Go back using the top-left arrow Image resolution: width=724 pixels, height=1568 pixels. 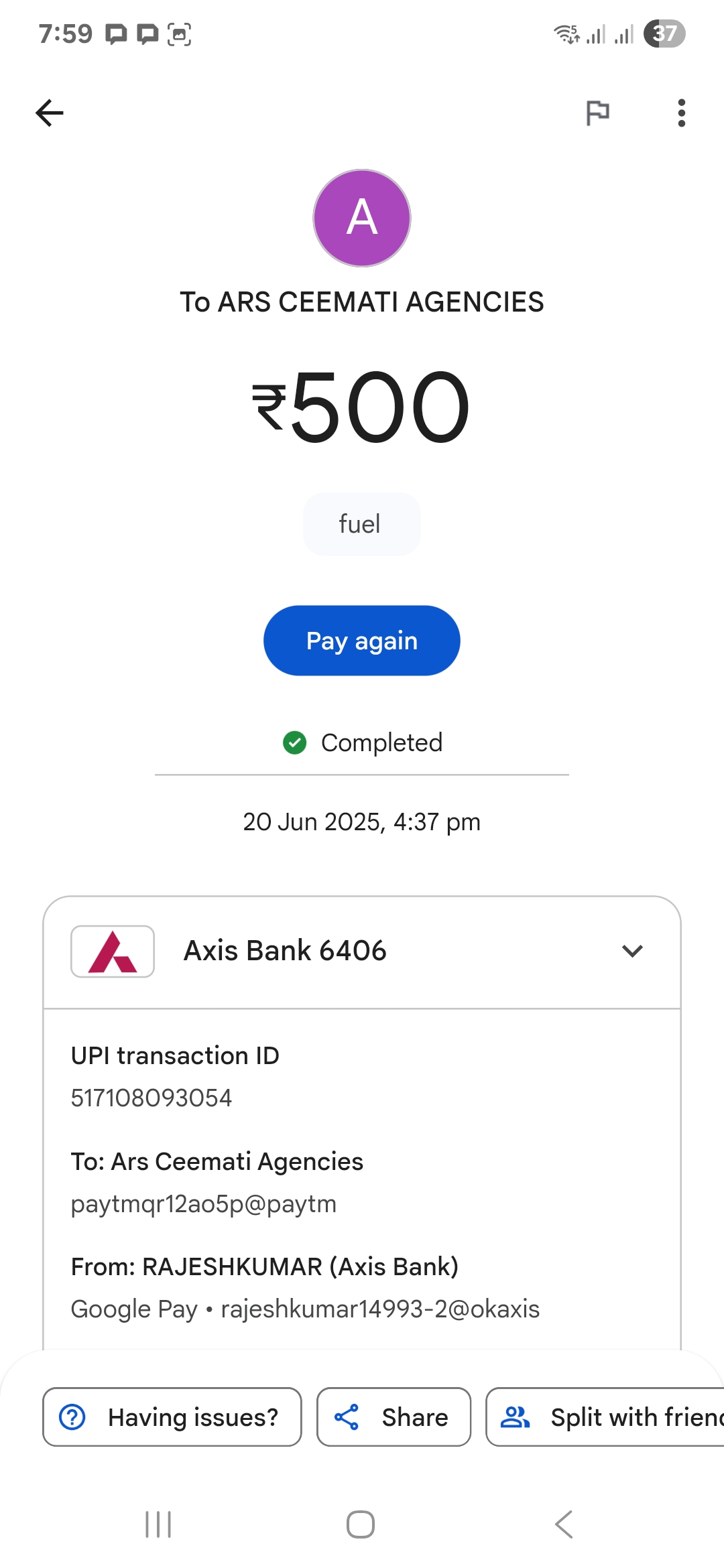[50, 113]
